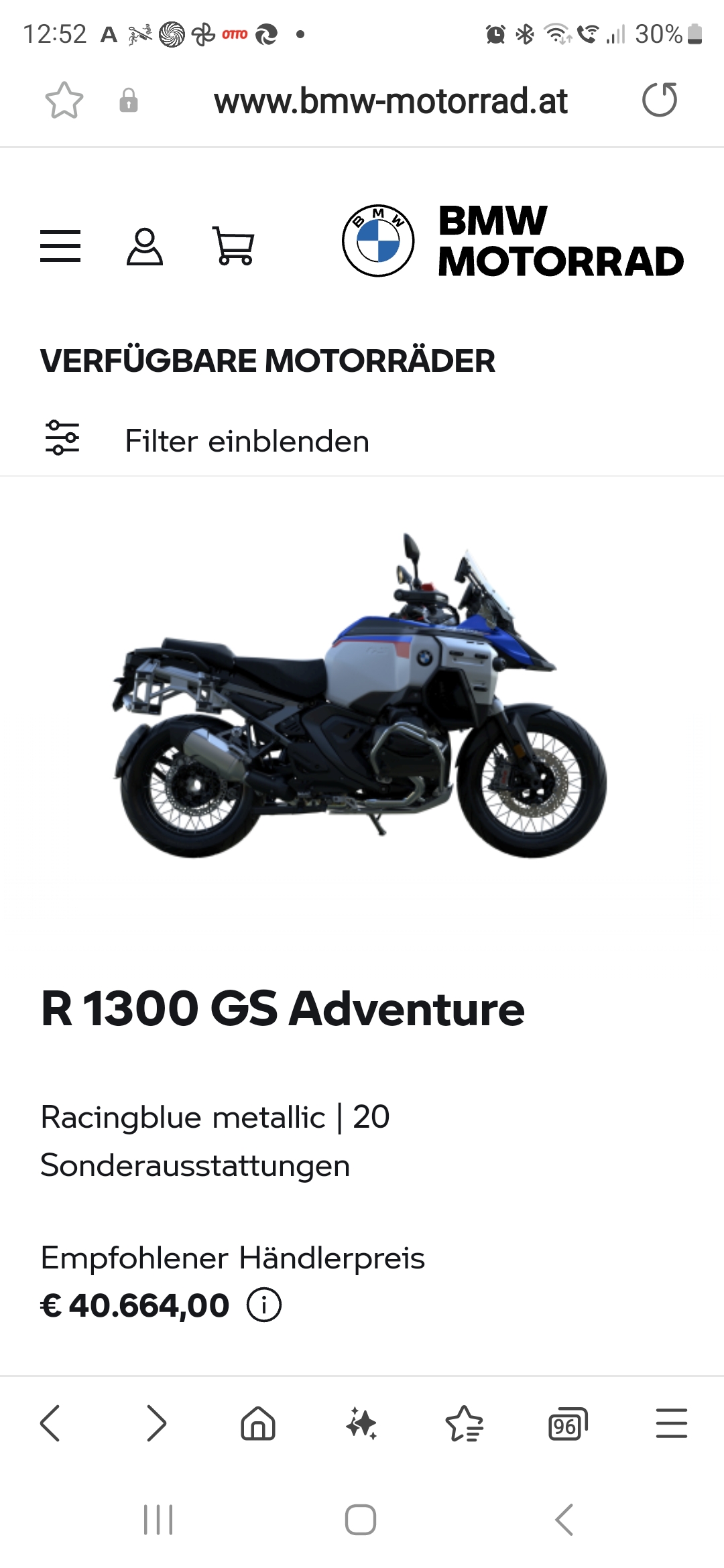
Task: Tap the system home button
Action: tap(361, 1519)
